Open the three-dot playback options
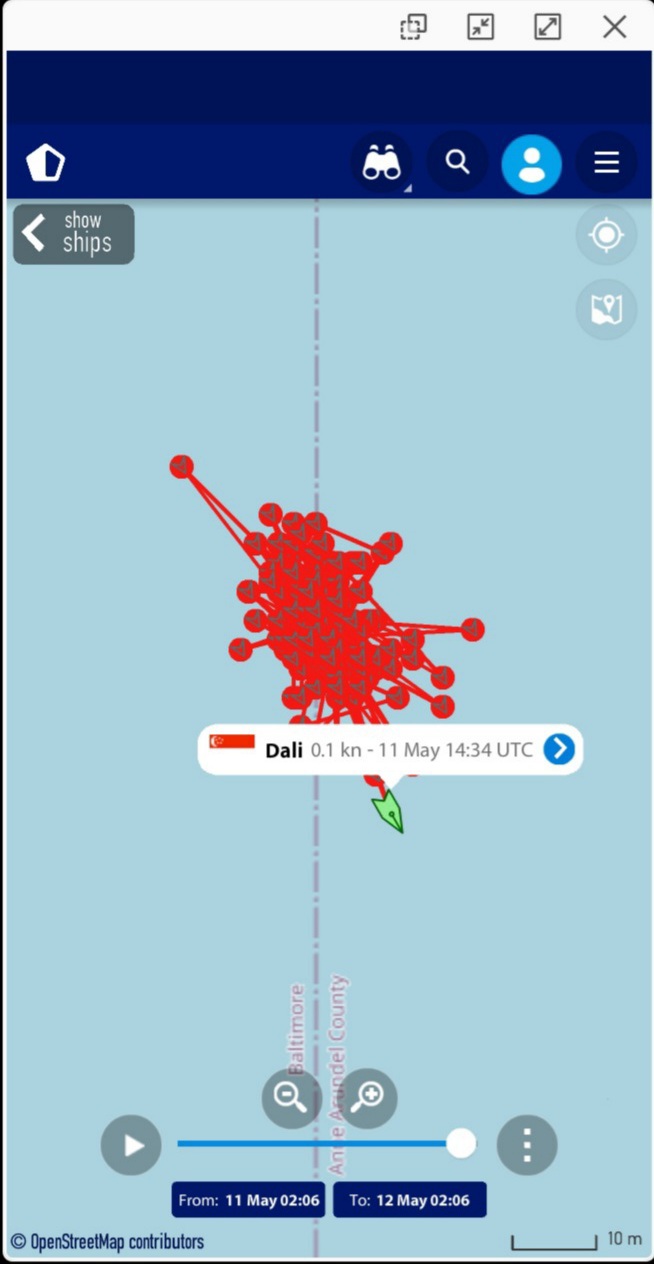654x1264 pixels. (527, 1145)
